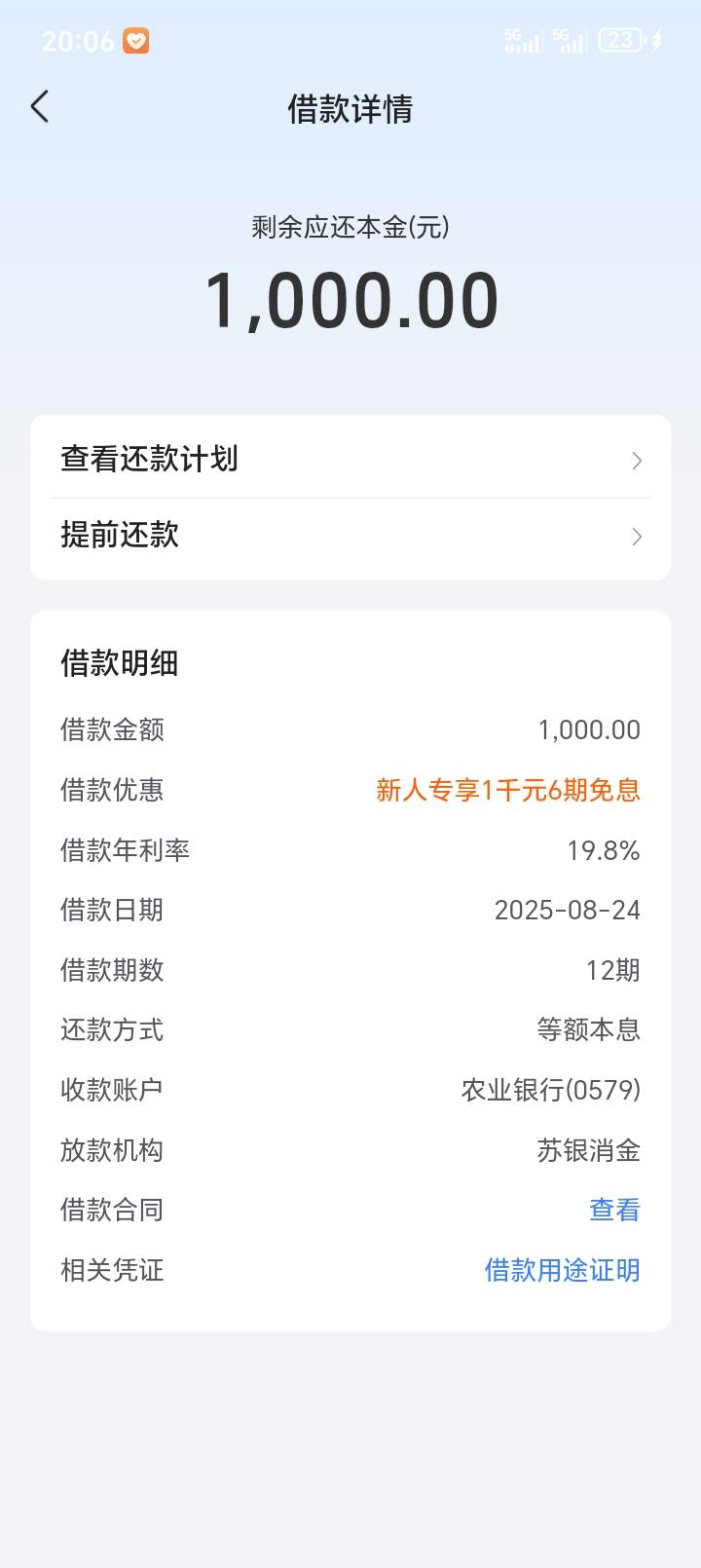The width and height of the screenshot is (701, 1568).
Task: Go back using the top-left arrow
Action: 40,107
